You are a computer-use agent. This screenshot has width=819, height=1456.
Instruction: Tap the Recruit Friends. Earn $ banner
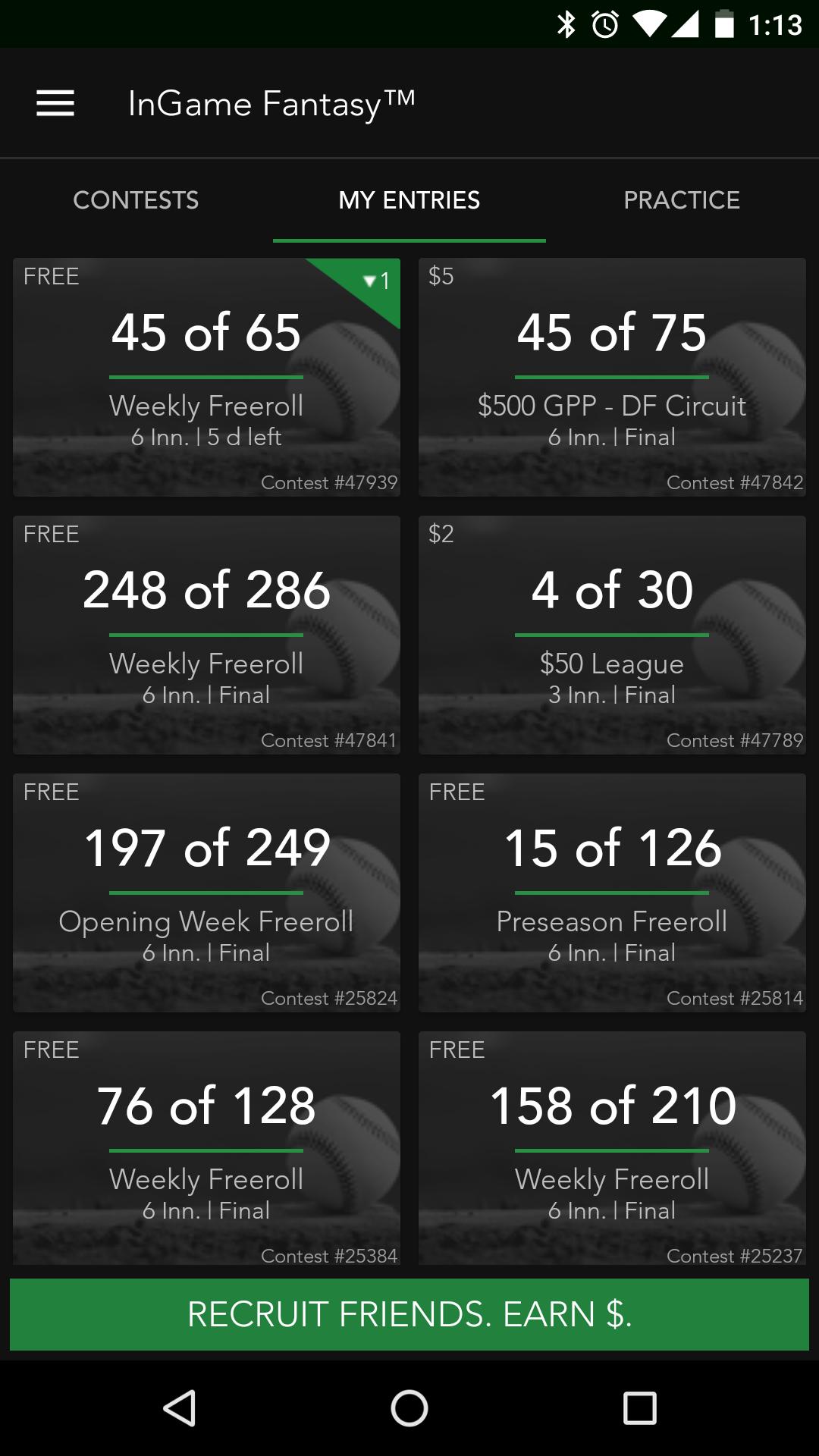point(409,1314)
